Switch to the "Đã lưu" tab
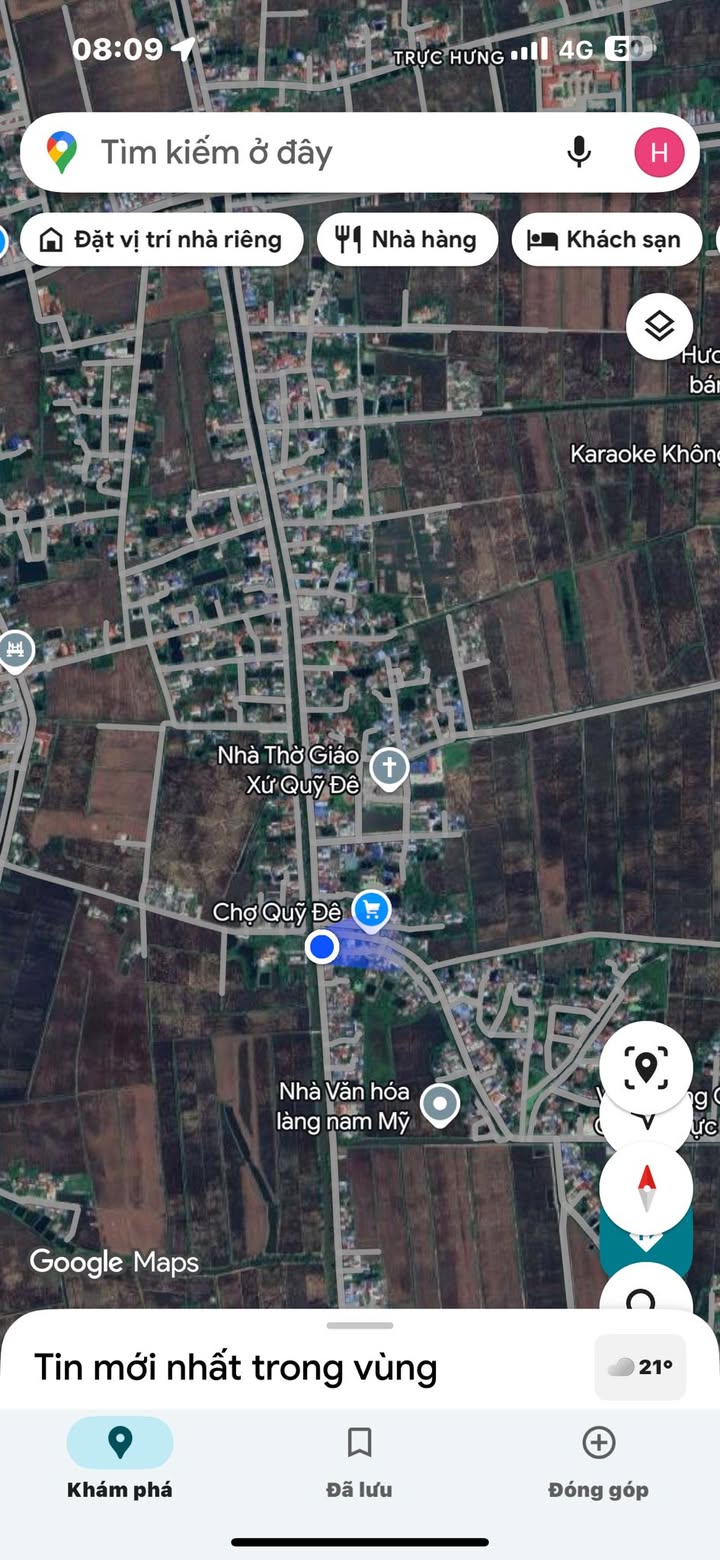The height and width of the screenshot is (1560, 720). [359, 1463]
